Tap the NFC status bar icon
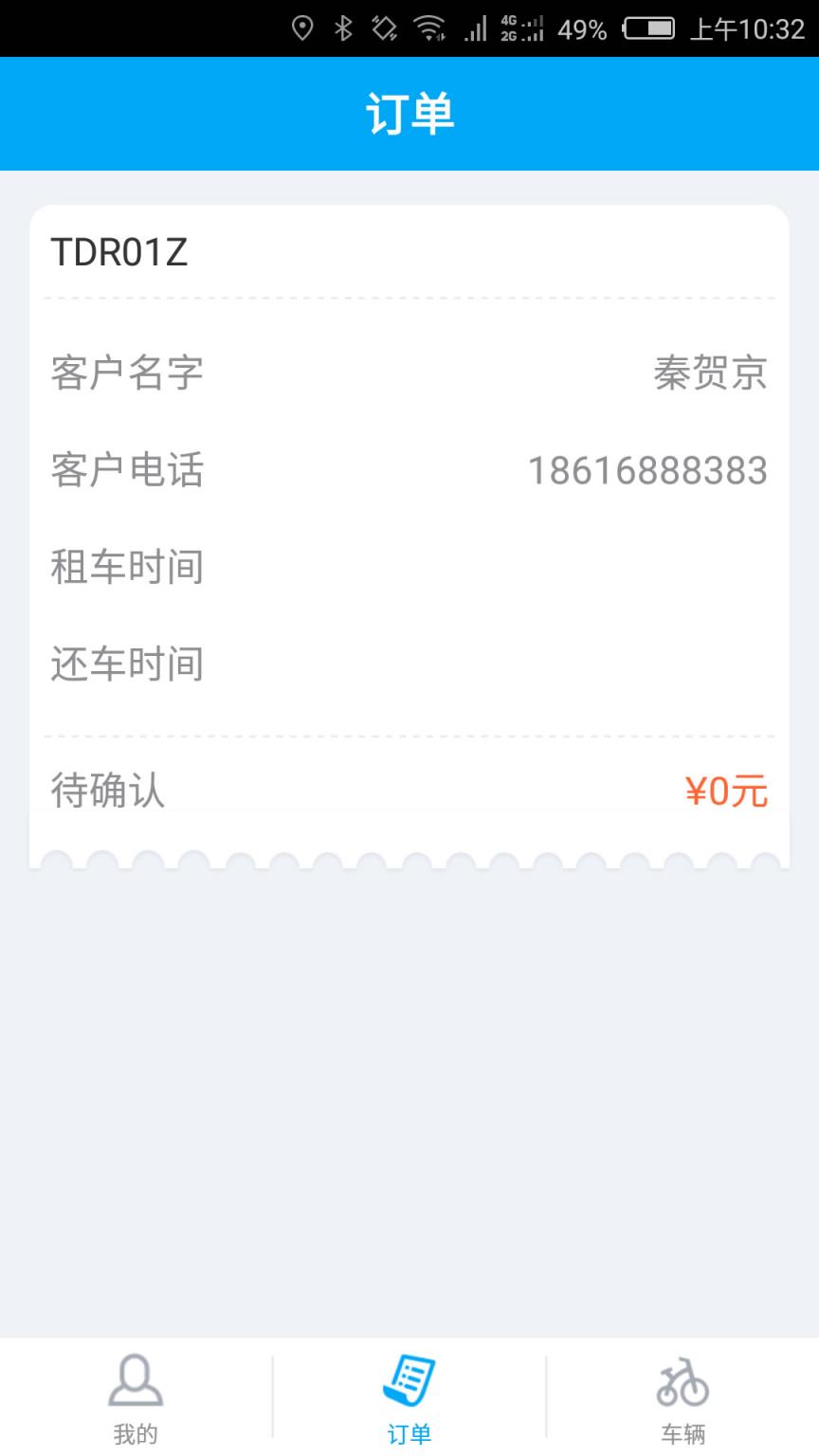The height and width of the screenshot is (1456, 819). [x=385, y=28]
